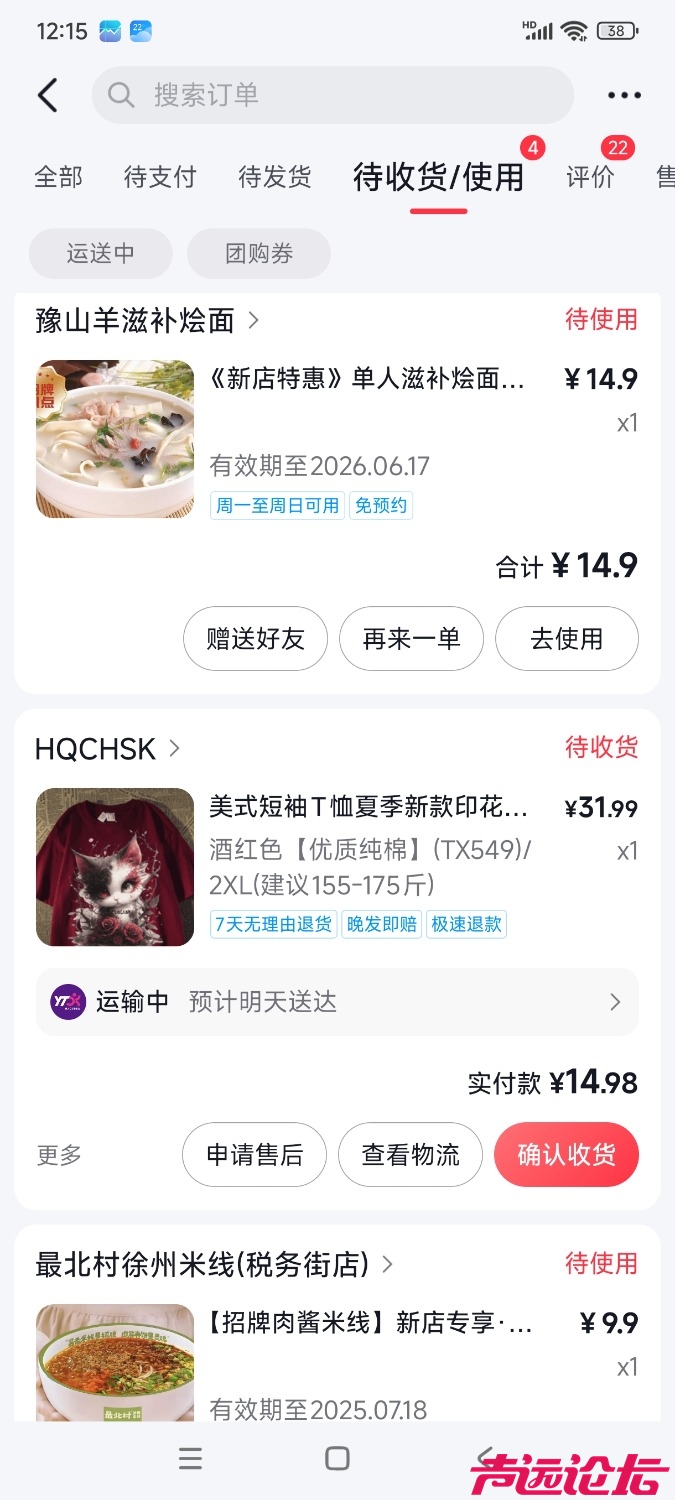Switch to the 待支付 tab
675x1500 pixels.
(x=160, y=177)
